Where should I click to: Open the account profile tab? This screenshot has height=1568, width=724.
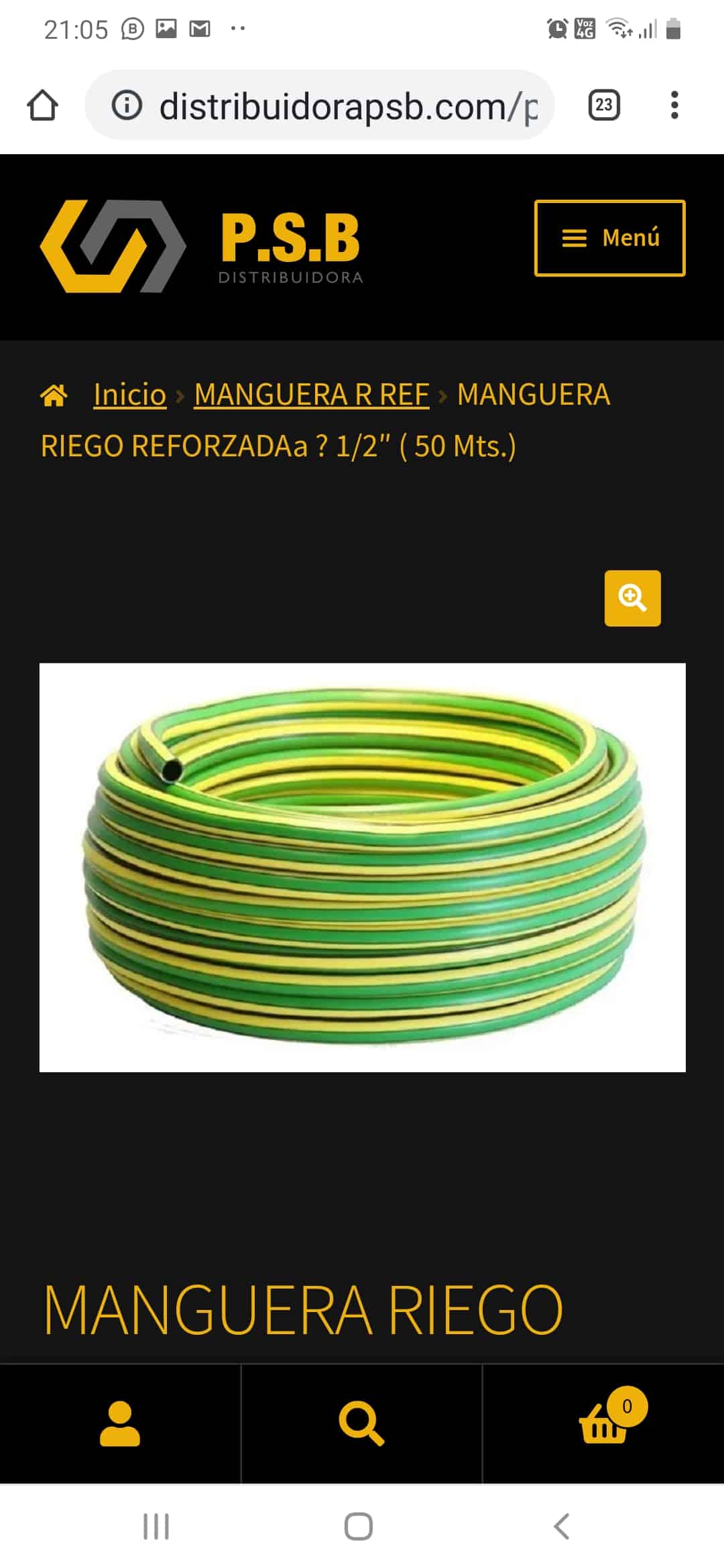120,1423
